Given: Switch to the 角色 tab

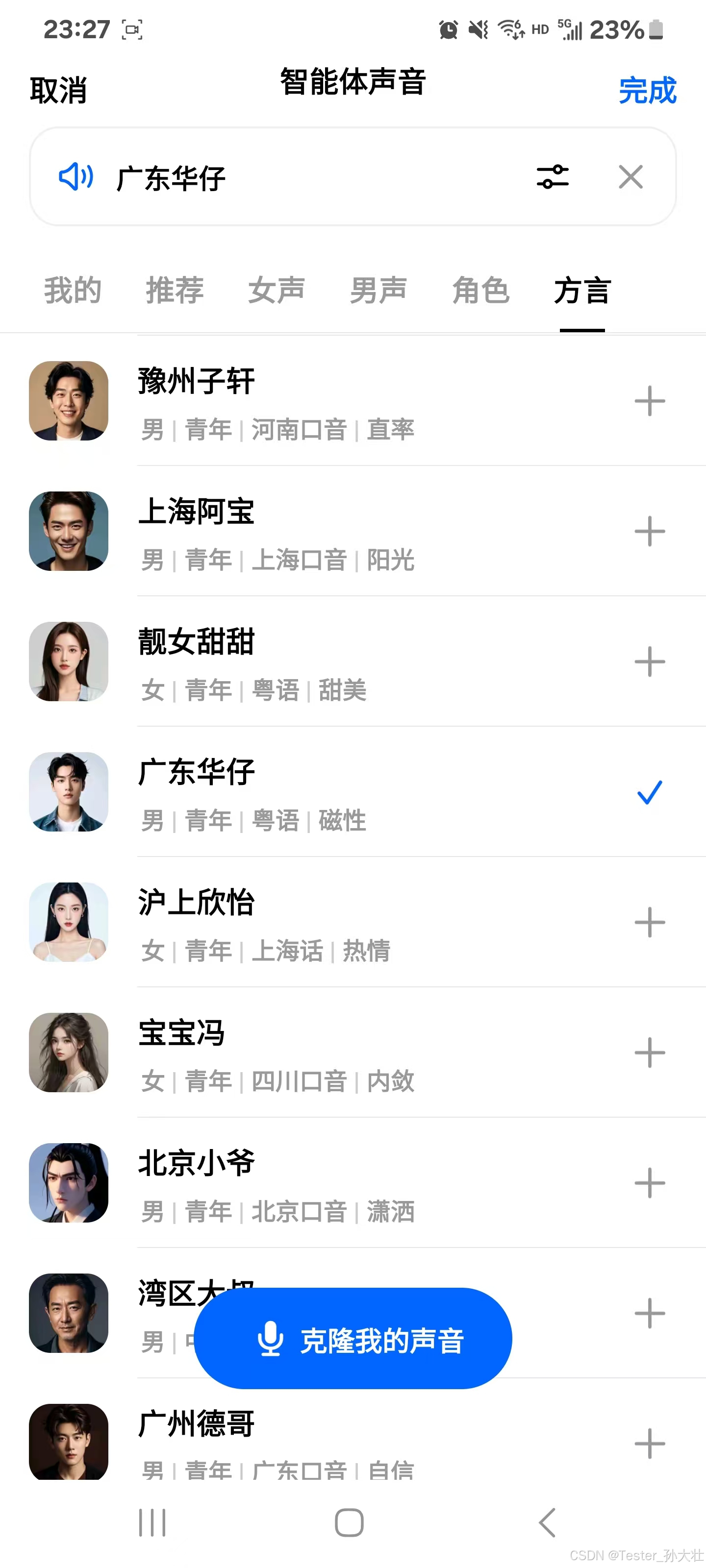Looking at the screenshot, I should [480, 291].
